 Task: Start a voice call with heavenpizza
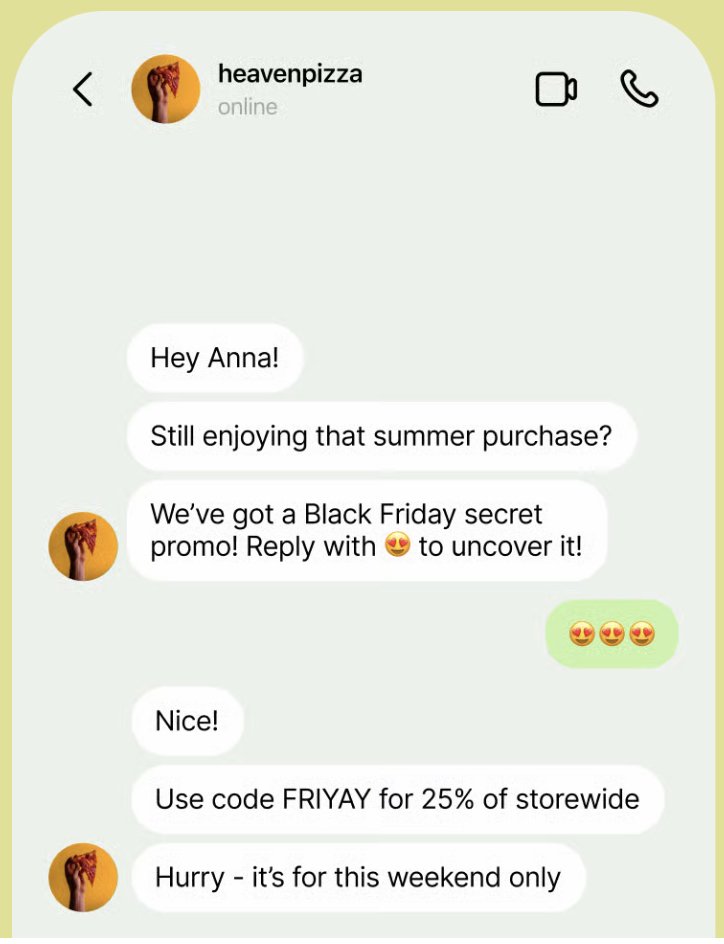[x=641, y=88]
